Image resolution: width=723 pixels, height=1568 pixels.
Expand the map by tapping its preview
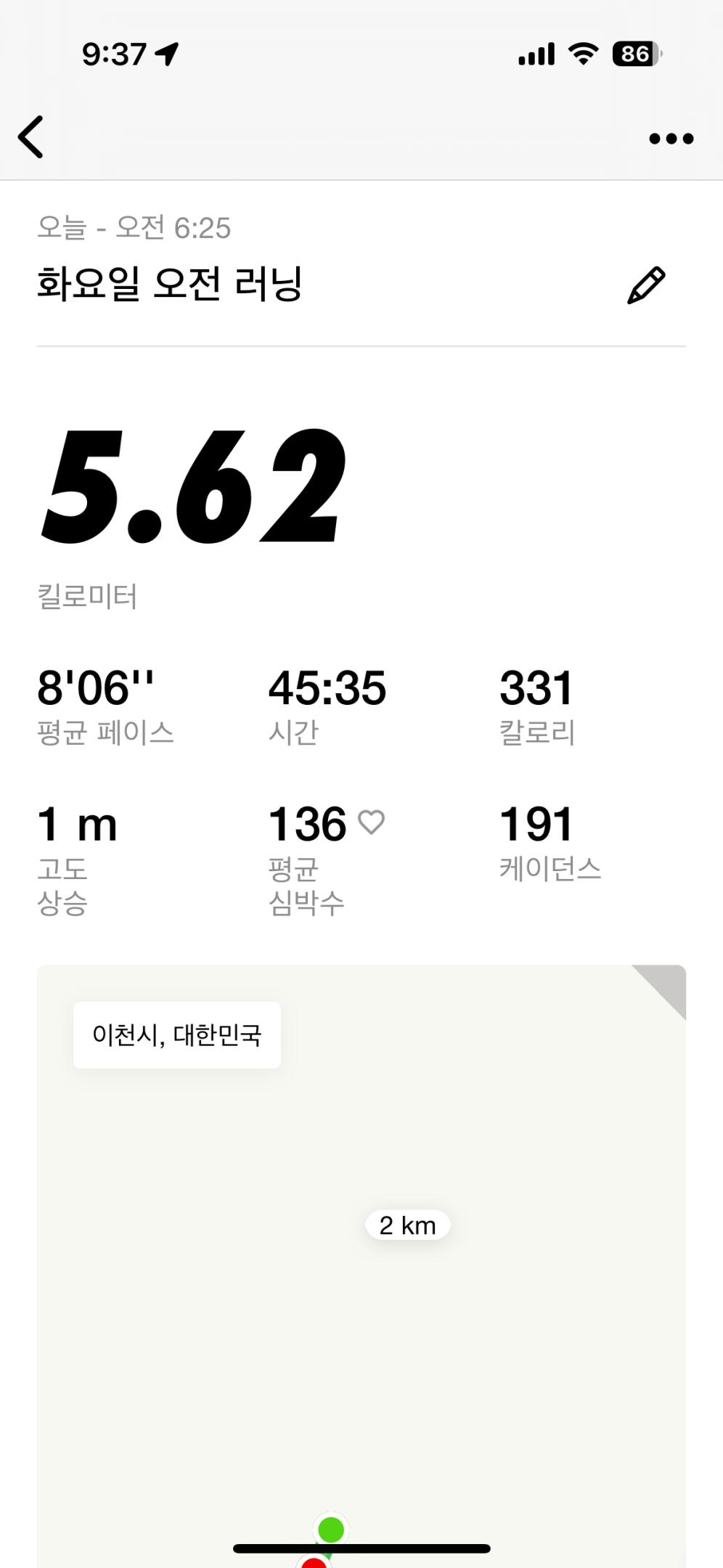tap(361, 1270)
